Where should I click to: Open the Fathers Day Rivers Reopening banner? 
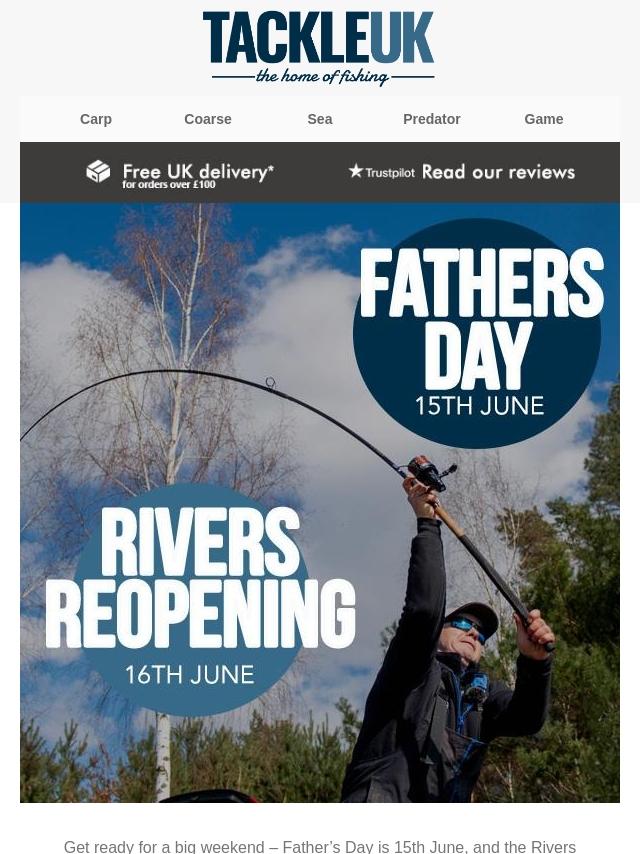[x=320, y=502]
